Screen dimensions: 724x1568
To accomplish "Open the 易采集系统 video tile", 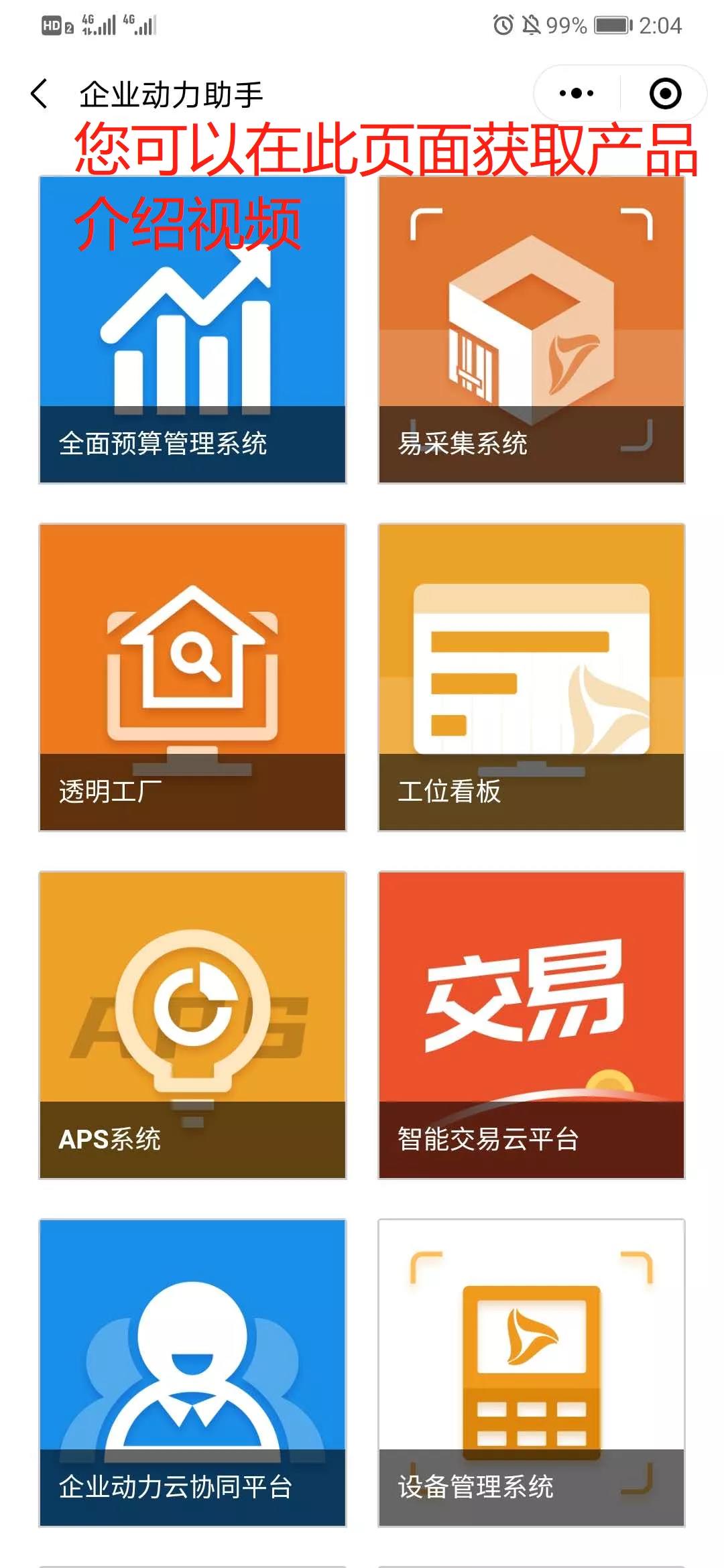I will (530, 328).
